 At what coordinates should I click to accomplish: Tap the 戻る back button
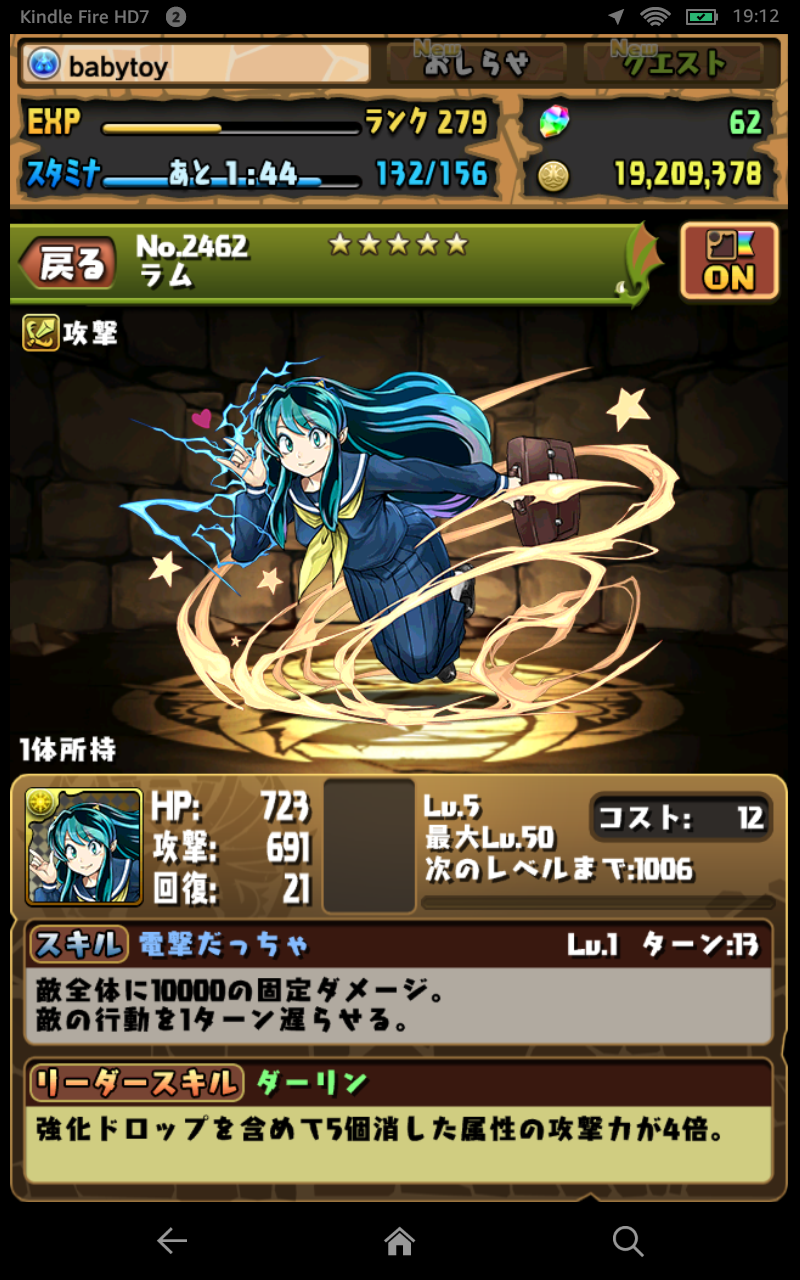point(72,264)
